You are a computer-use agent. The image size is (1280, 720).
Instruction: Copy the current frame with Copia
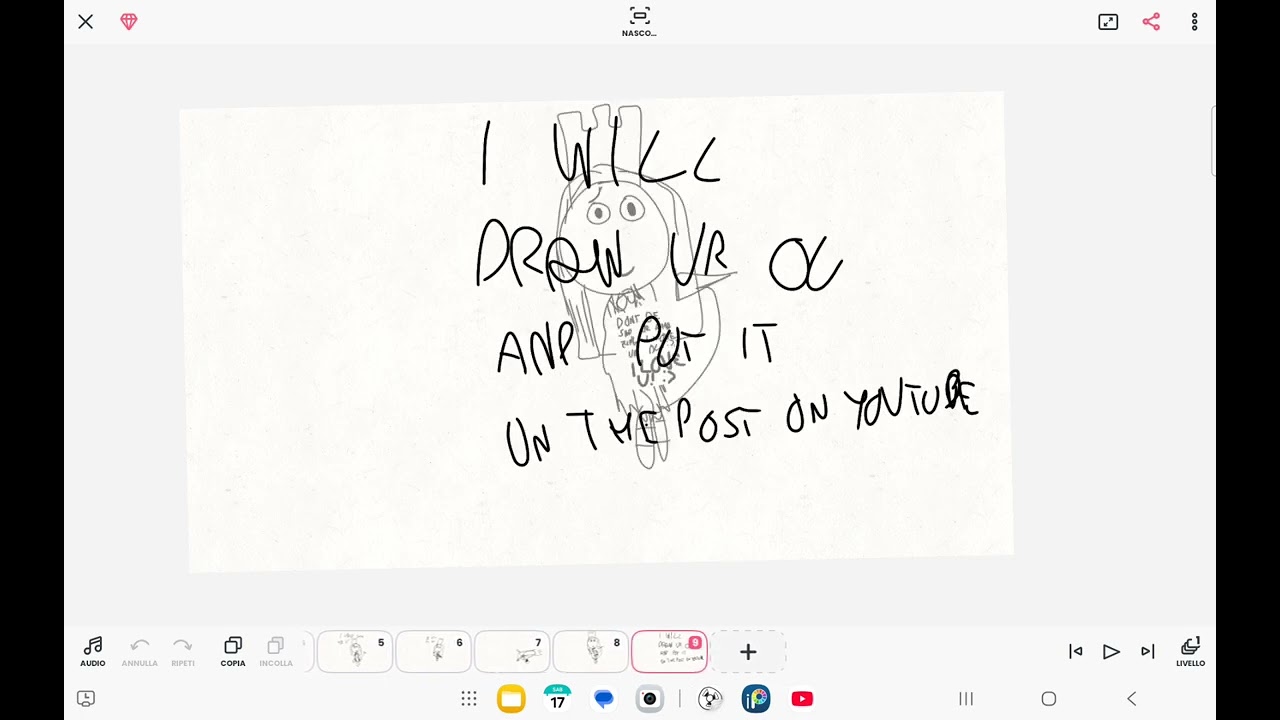[x=233, y=651]
